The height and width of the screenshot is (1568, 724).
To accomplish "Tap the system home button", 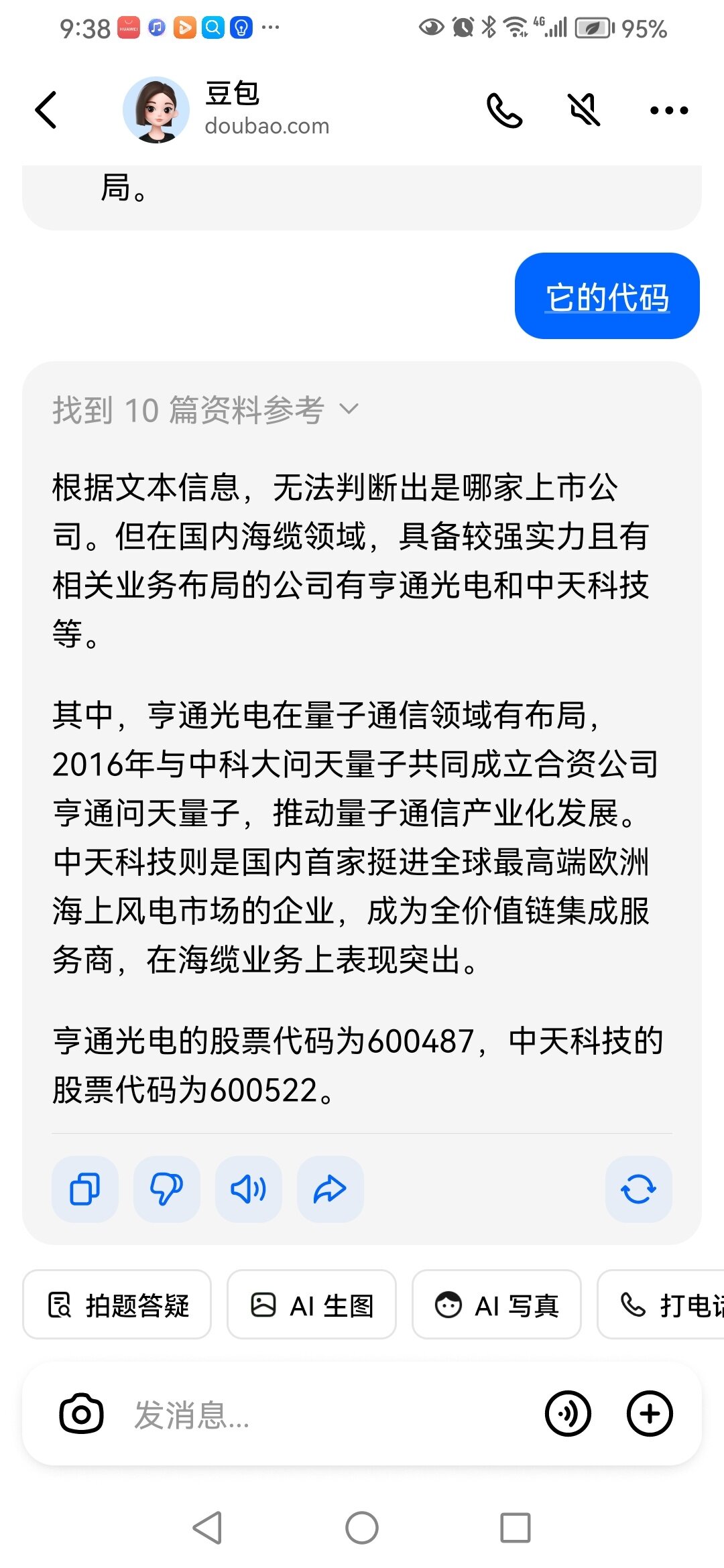I will (x=362, y=1528).
